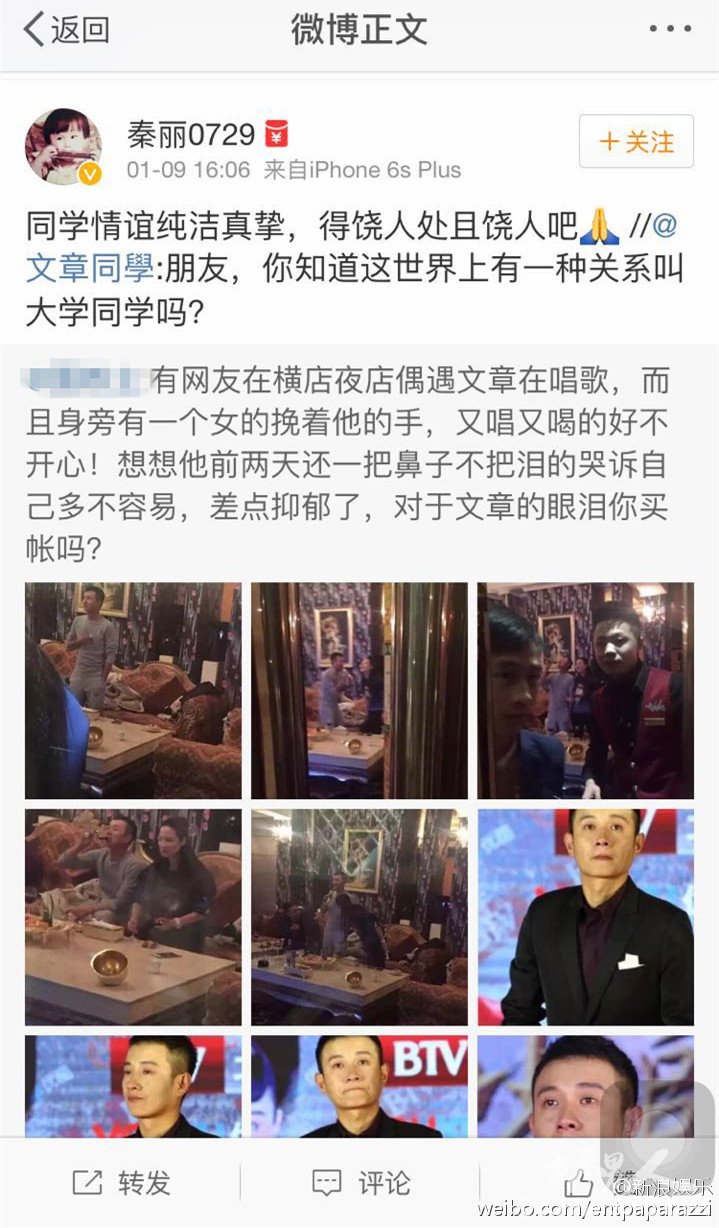Tap 转发 to repost this post
The width and height of the screenshot is (719, 1228).
(x=121, y=1183)
